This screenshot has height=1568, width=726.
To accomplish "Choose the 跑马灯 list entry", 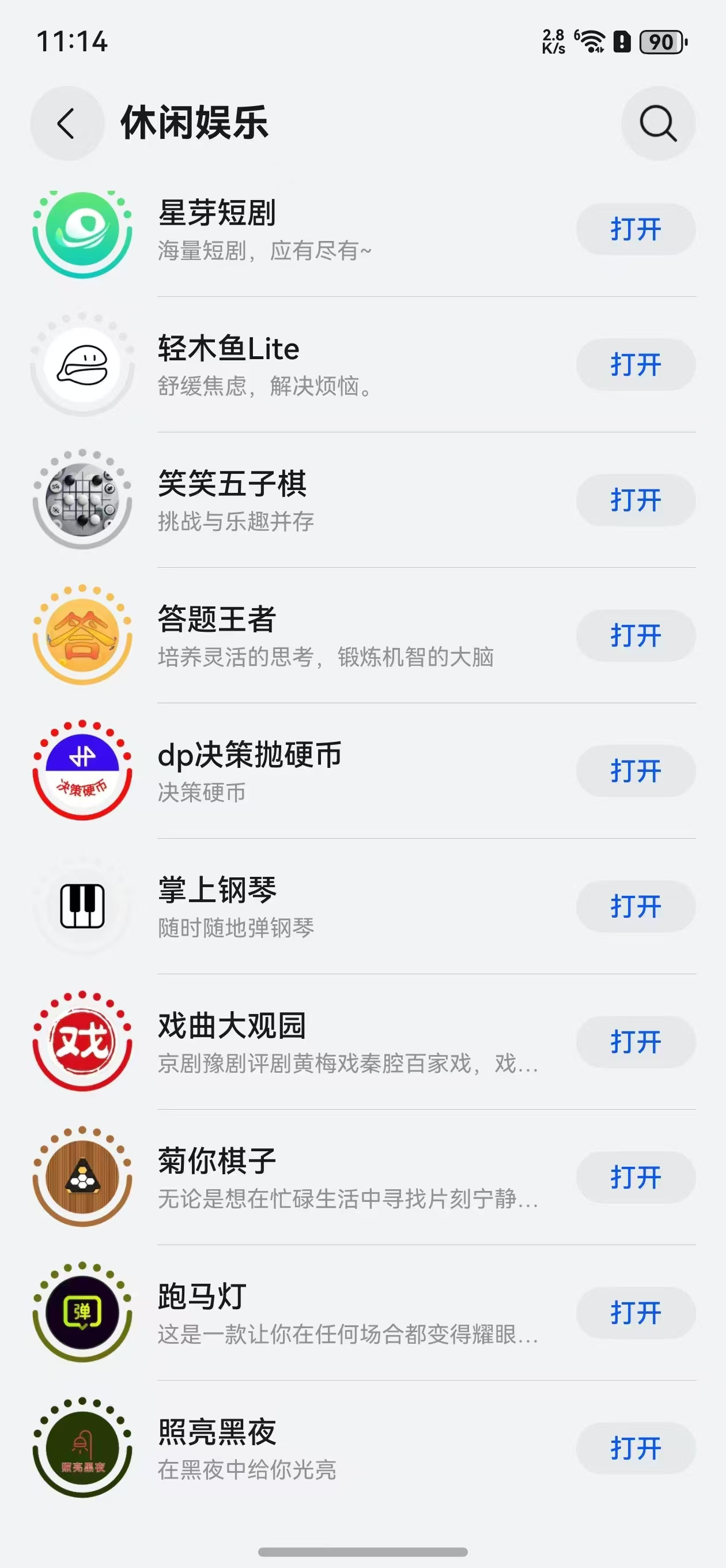I will point(304,1313).
